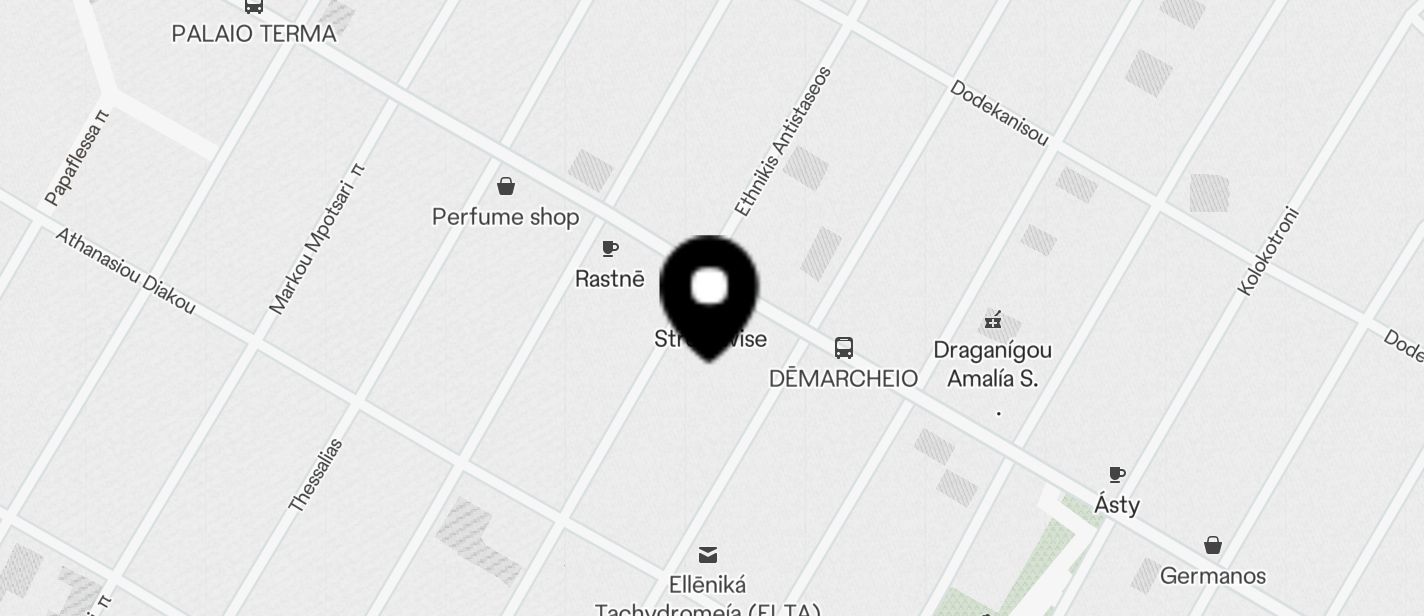
Task: Select the Draganígou Amalía S. marker
Action: [993, 322]
